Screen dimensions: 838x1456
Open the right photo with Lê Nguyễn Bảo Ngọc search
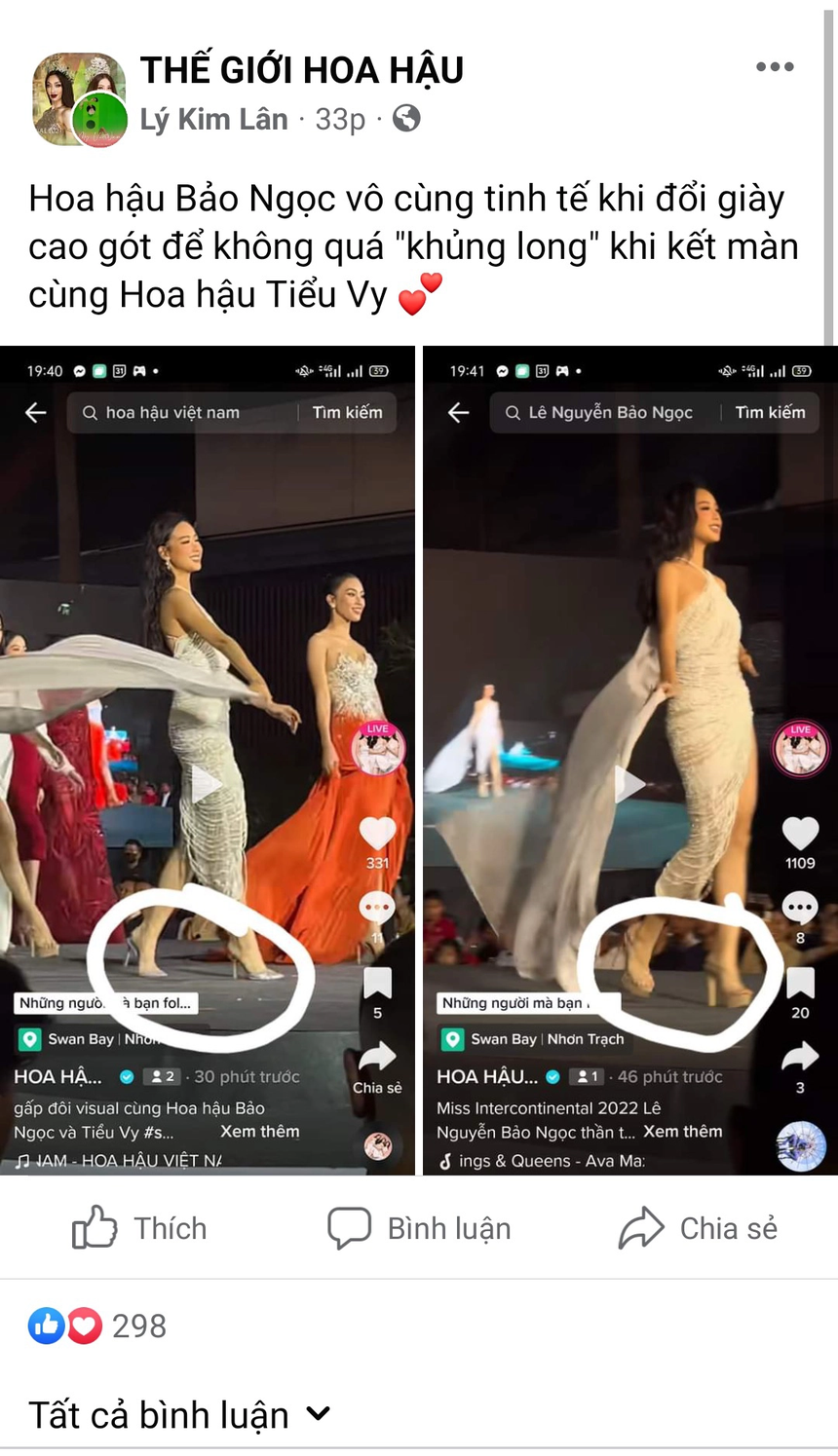click(x=629, y=760)
